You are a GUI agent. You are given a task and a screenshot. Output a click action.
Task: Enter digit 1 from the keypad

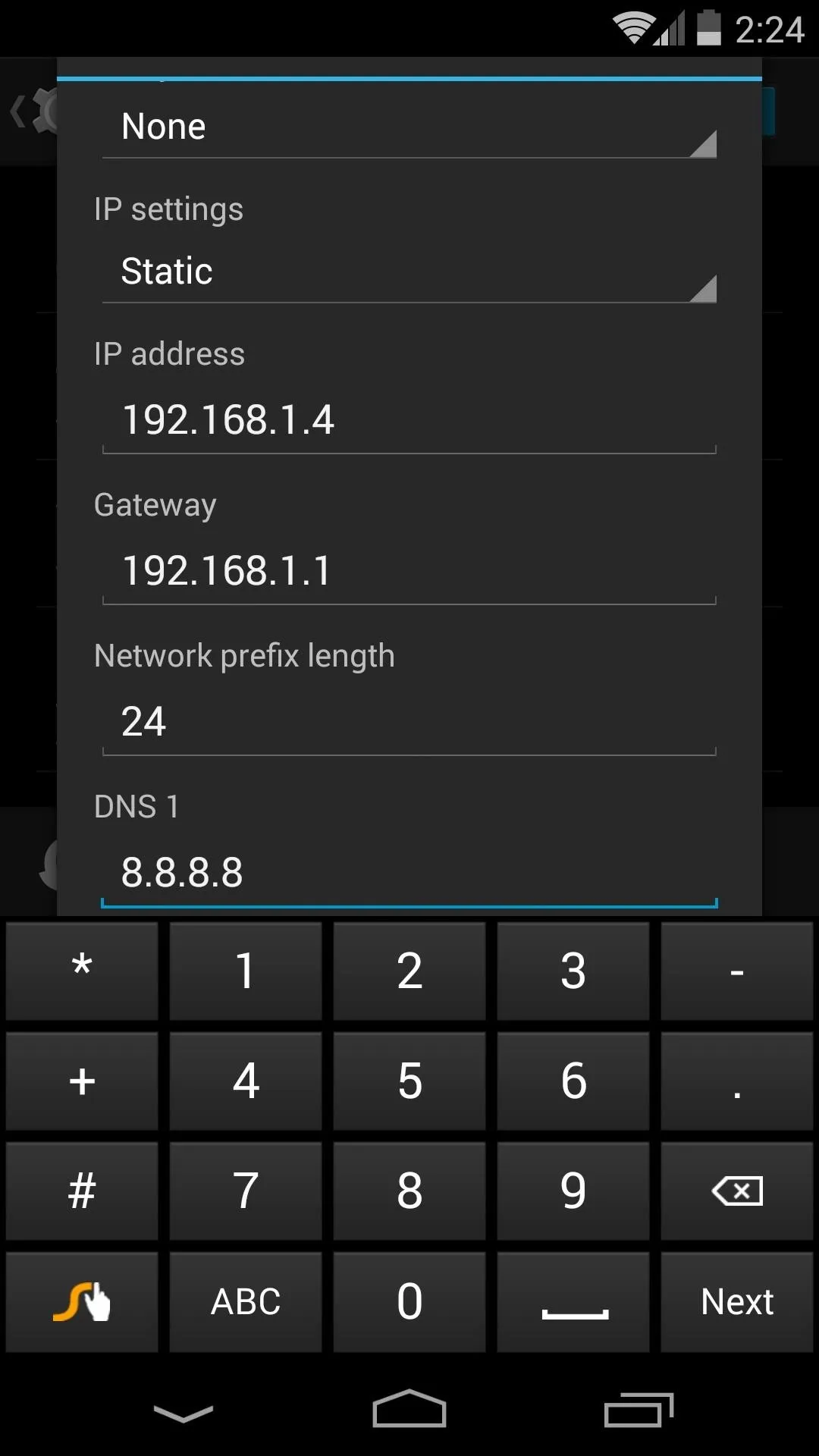[246, 971]
